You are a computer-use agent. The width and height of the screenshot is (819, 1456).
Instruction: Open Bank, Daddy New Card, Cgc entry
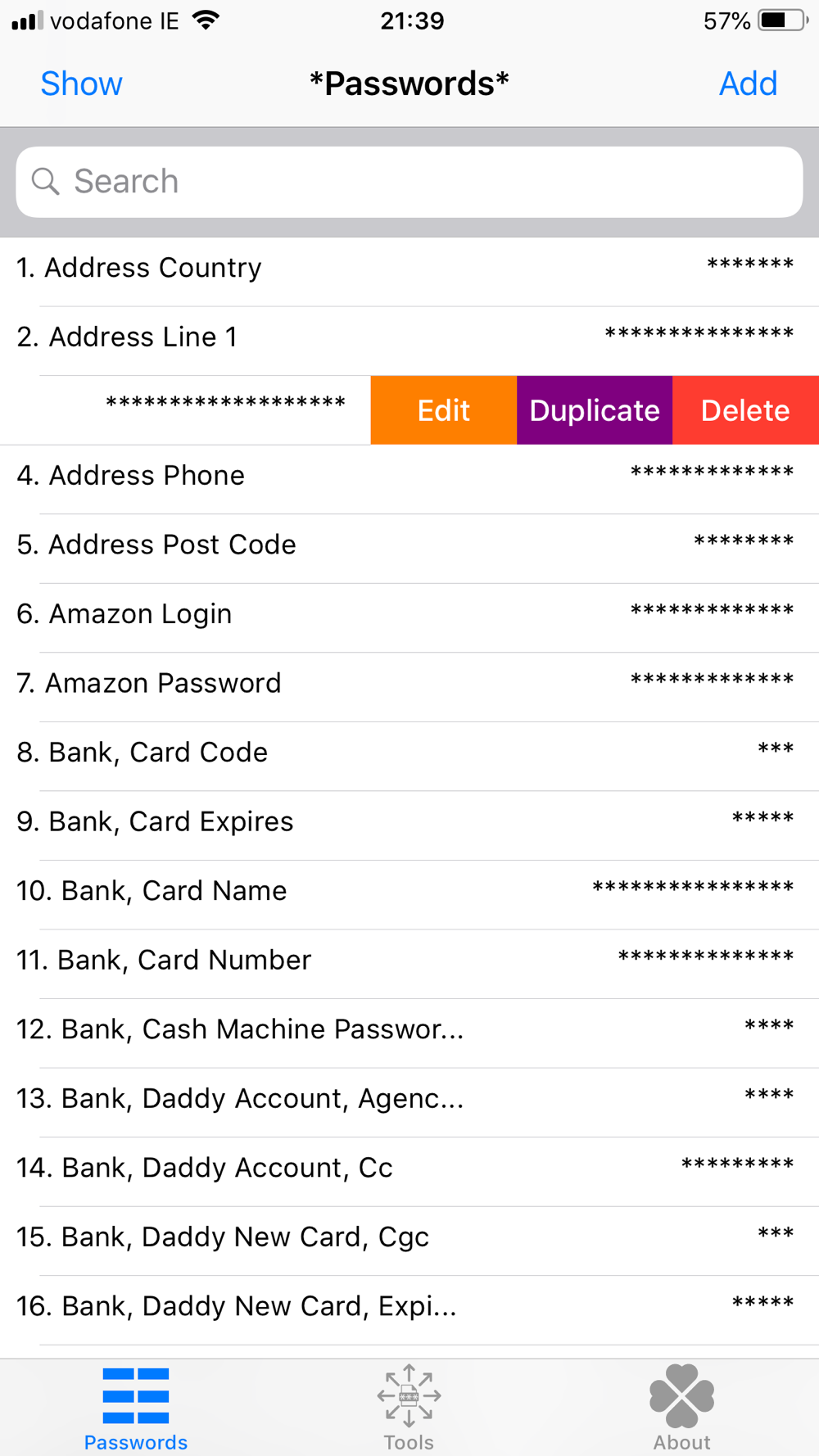tap(328, 1237)
